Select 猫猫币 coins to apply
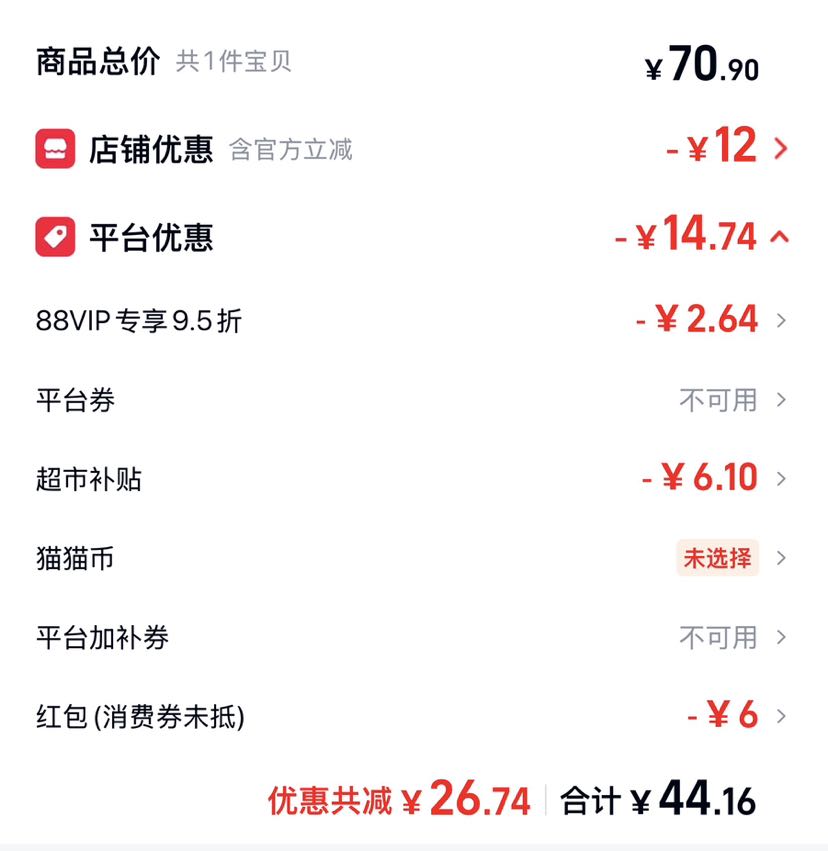Screen dimensions: 828x851 [x=414, y=558]
